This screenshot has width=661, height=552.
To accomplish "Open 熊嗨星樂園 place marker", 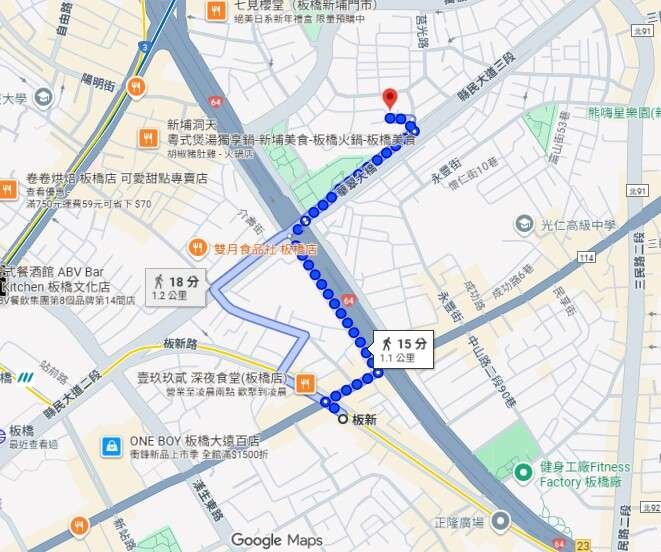I will pos(603,112).
